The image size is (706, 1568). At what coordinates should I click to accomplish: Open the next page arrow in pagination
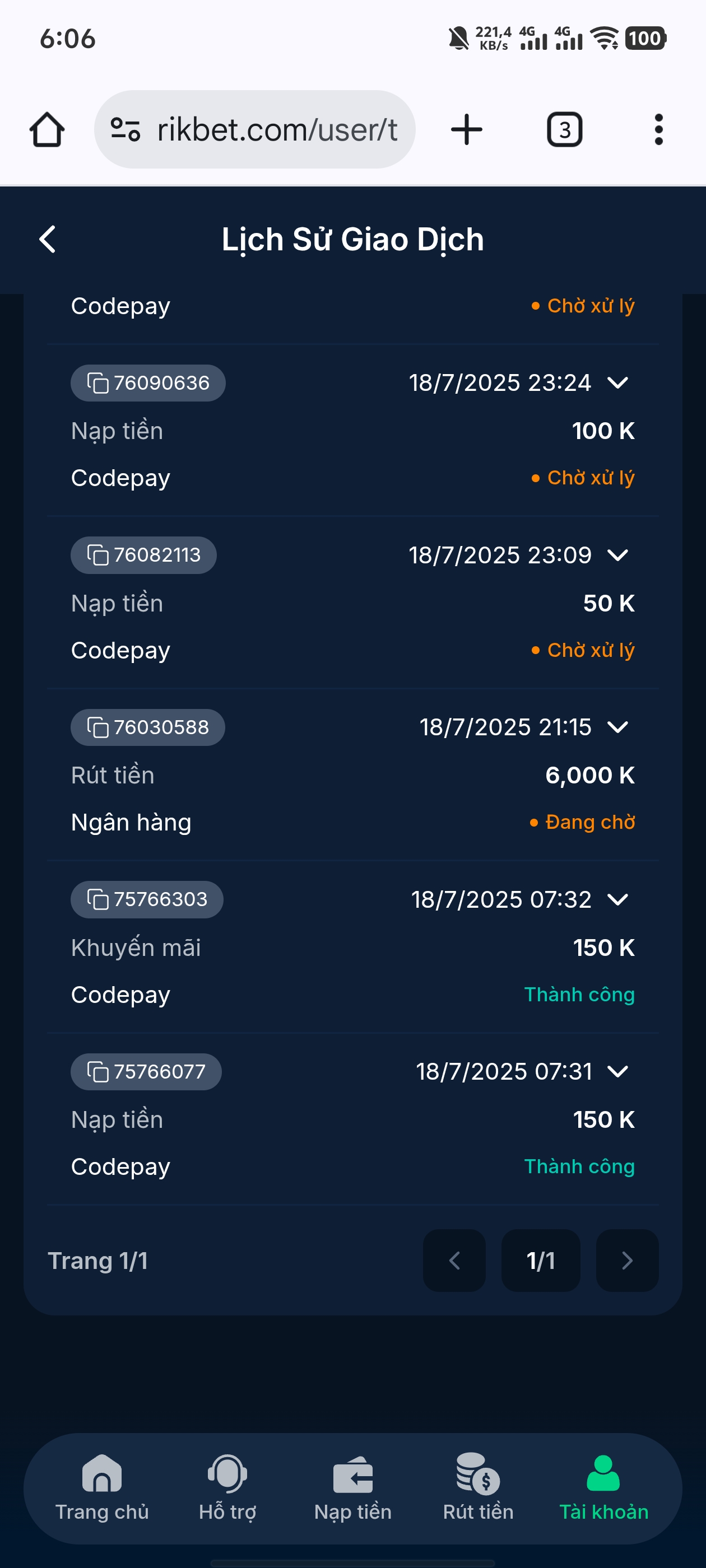(x=627, y=1261)
